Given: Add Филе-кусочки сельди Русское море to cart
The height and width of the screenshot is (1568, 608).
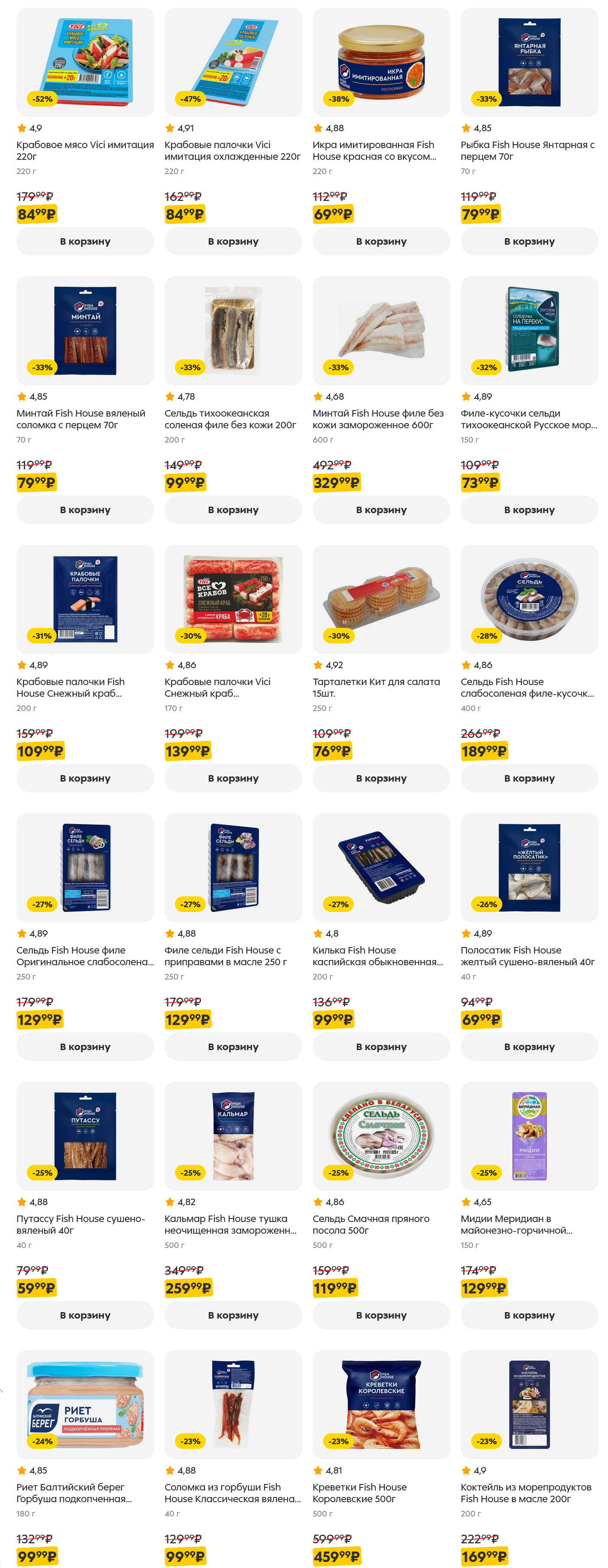Looking at the screenshot, I should 529,510.
